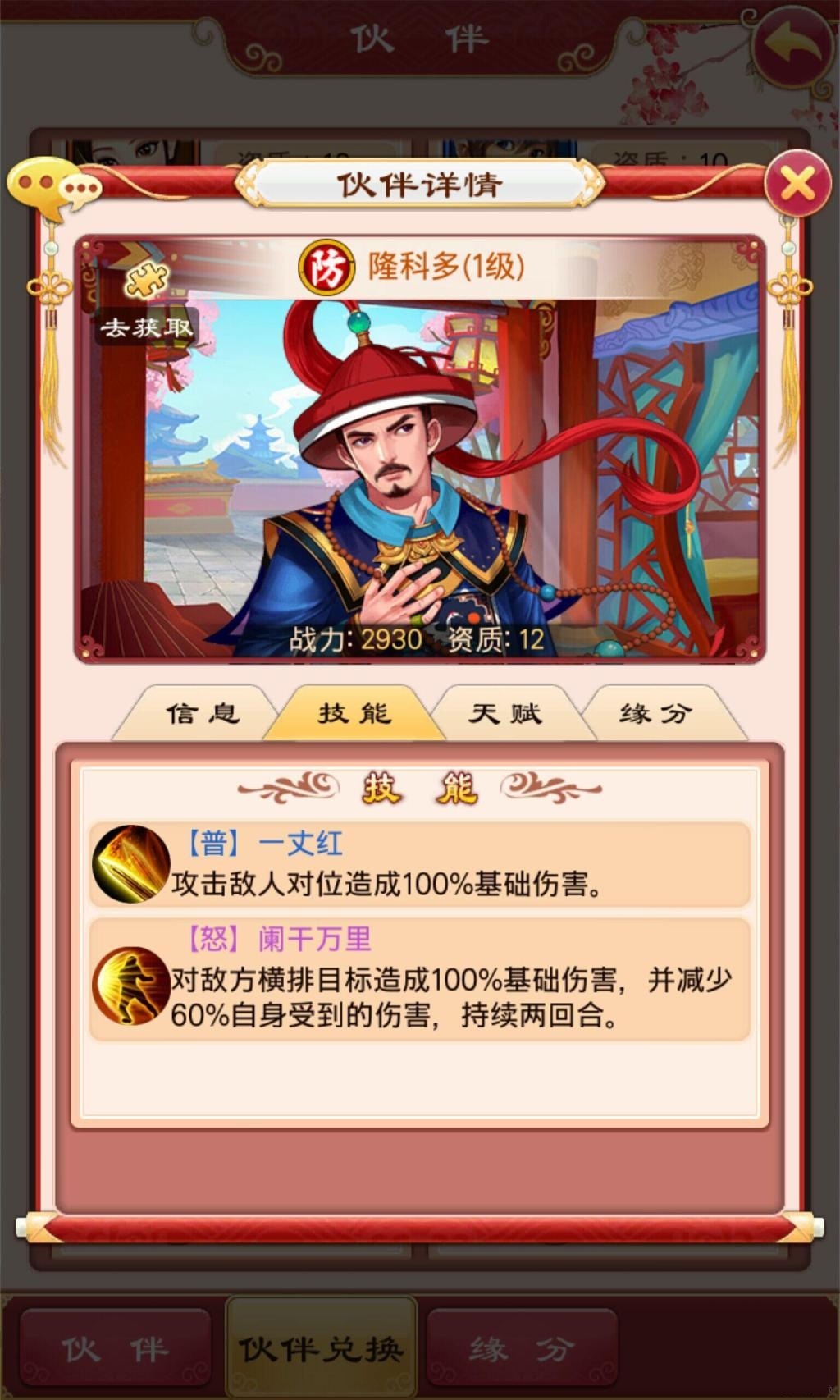
Task: Open the chat bubble icon
Action: click(52, 189)
